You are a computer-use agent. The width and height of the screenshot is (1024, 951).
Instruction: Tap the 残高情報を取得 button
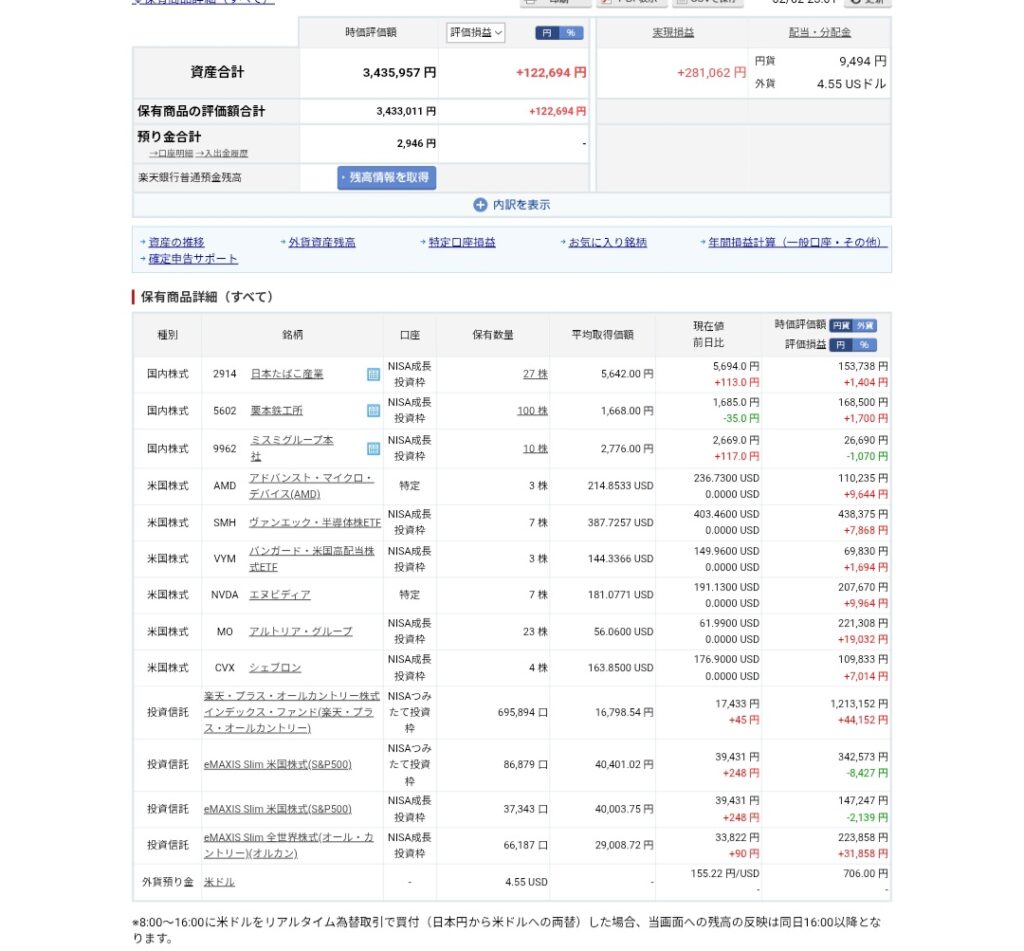coord(387,178)
